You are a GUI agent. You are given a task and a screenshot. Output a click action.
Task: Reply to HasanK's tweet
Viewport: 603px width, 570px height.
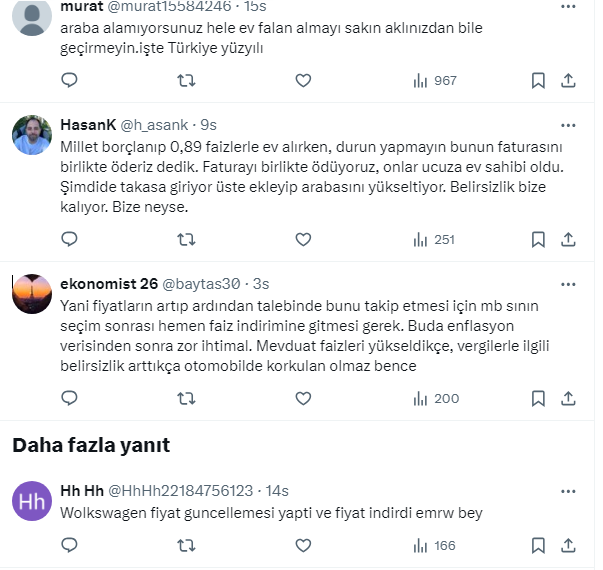pyautogui.click(x=69, y=239)
